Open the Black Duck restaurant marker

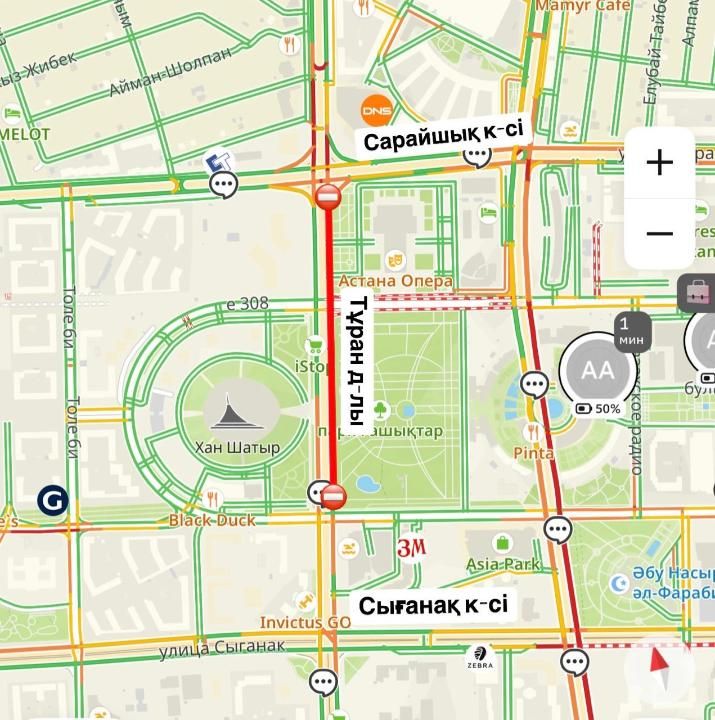[212, 500]
